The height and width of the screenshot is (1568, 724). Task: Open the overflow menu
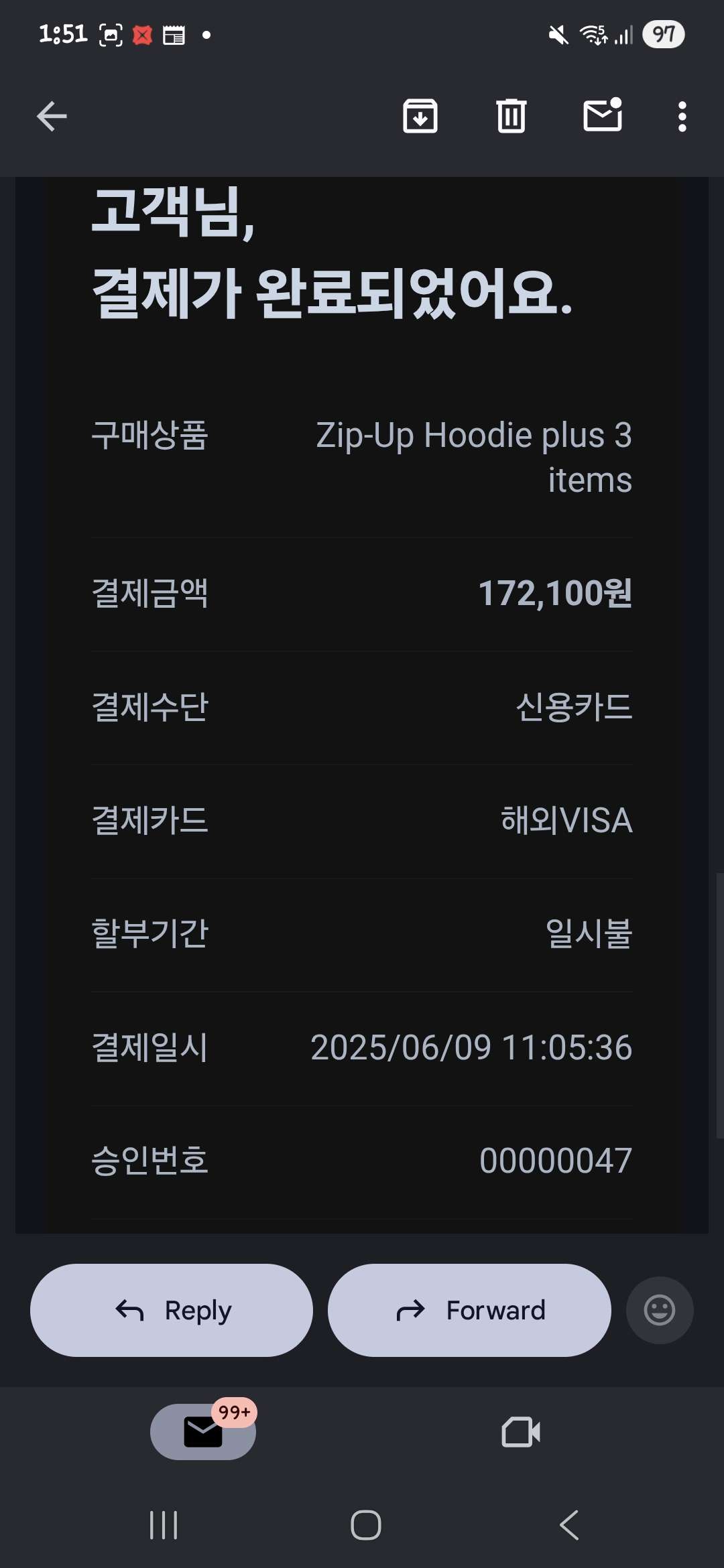pos(682,117)
